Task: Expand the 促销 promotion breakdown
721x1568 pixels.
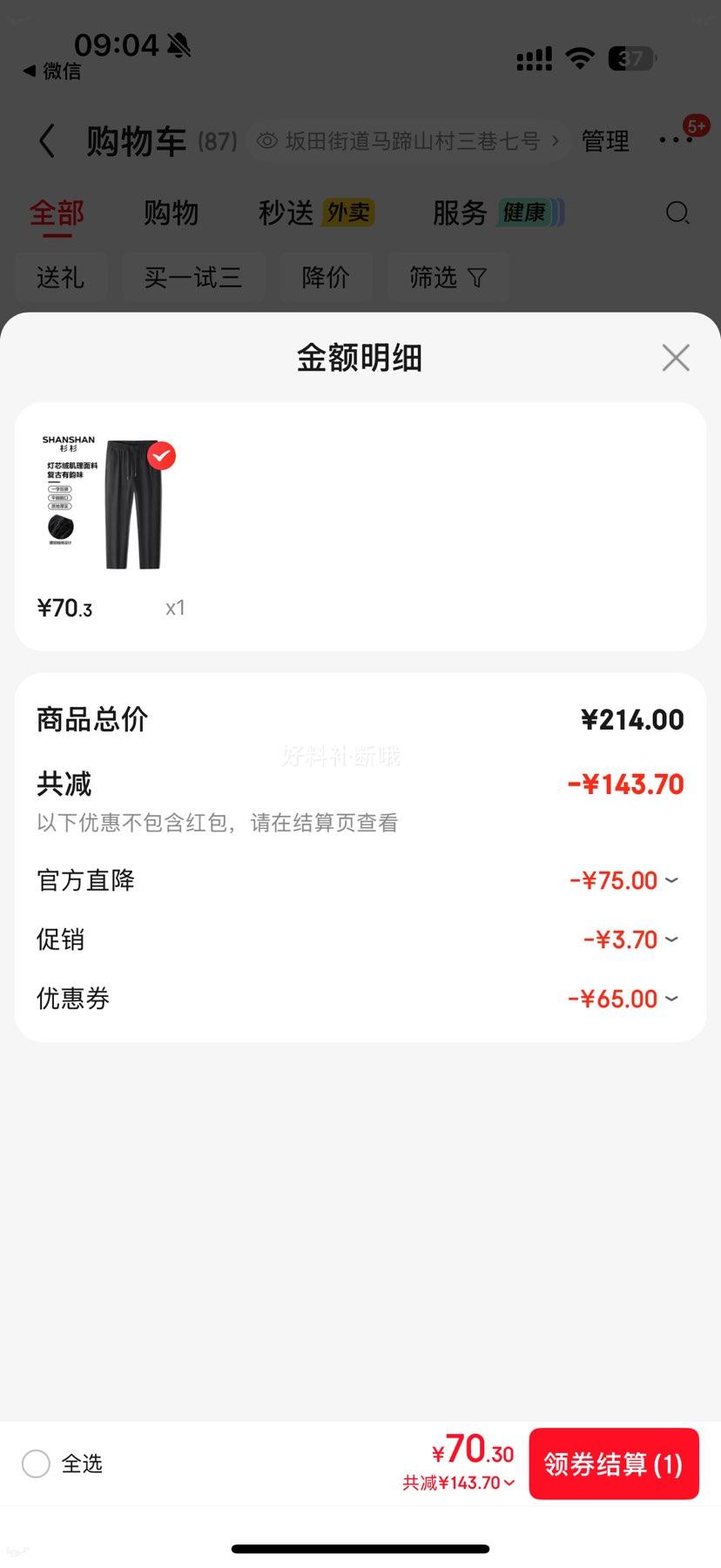Action: [670, 939]
